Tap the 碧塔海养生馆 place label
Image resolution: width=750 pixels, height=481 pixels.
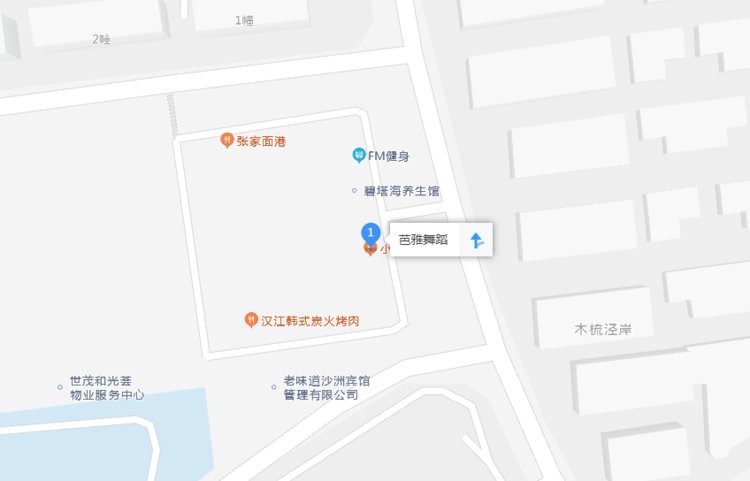pyautogui.click(x=400, y=191)
